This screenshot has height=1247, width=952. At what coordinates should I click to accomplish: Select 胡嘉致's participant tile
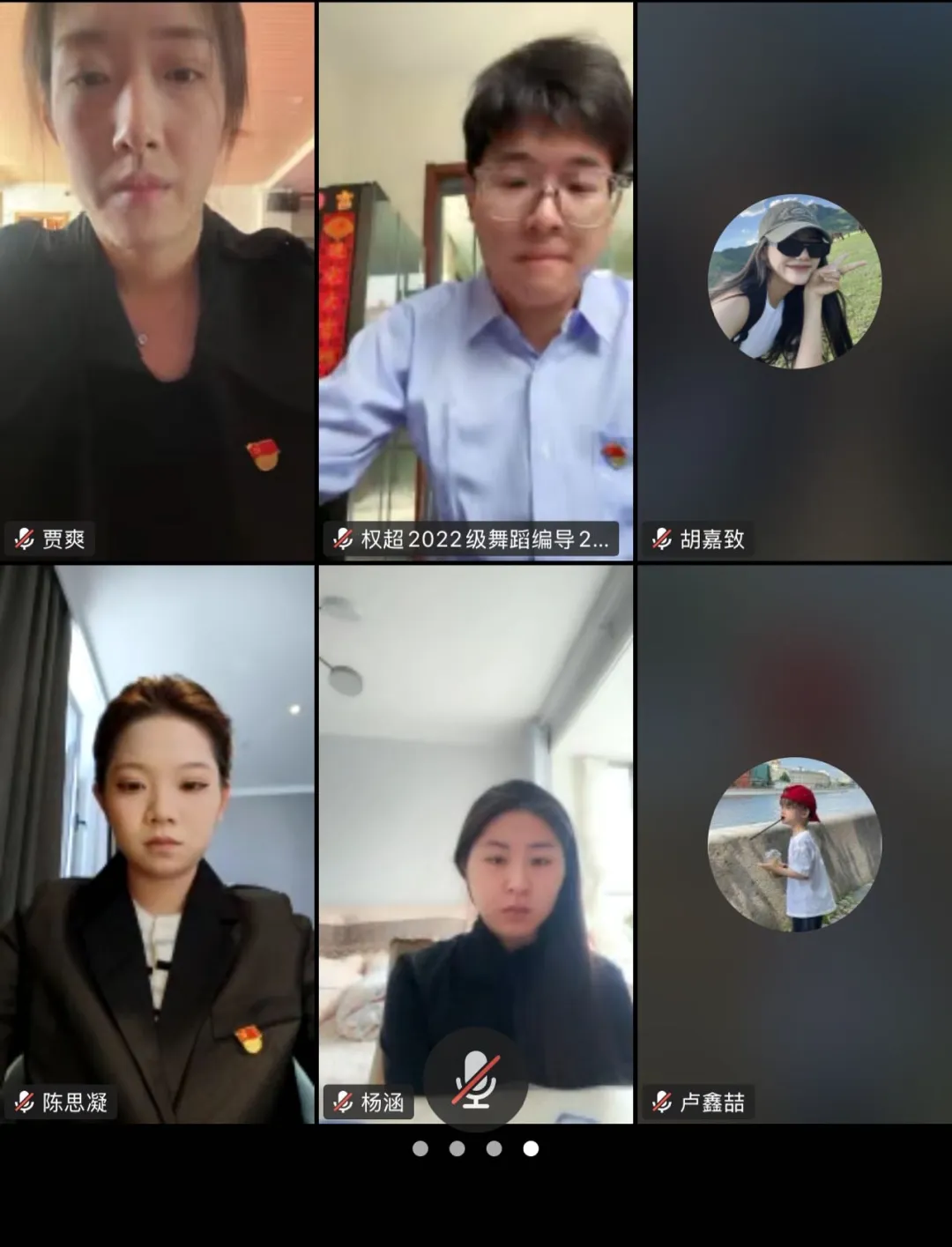pyautogui.click(x=794, y=282)
